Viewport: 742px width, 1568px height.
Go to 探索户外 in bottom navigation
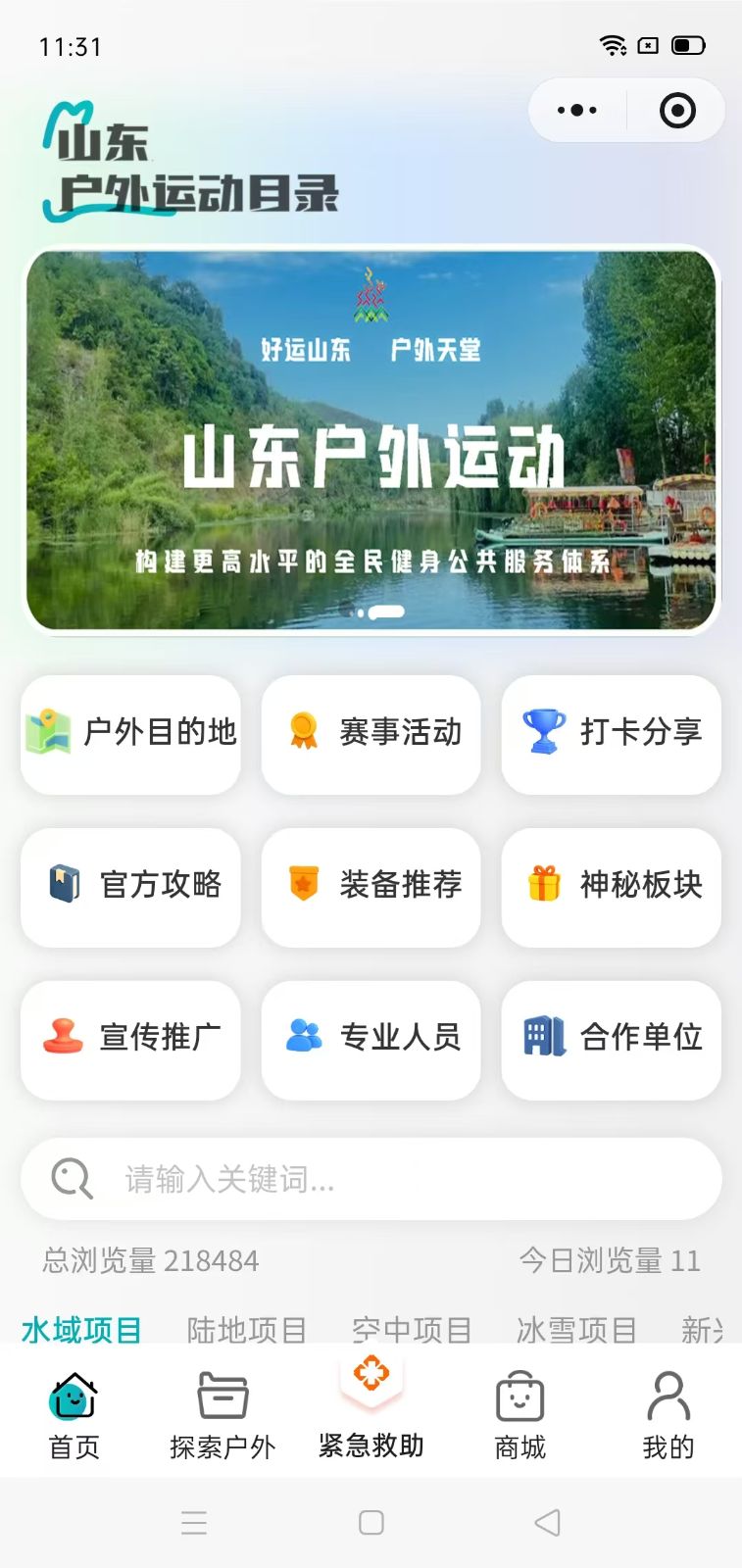pos(223,1415)
